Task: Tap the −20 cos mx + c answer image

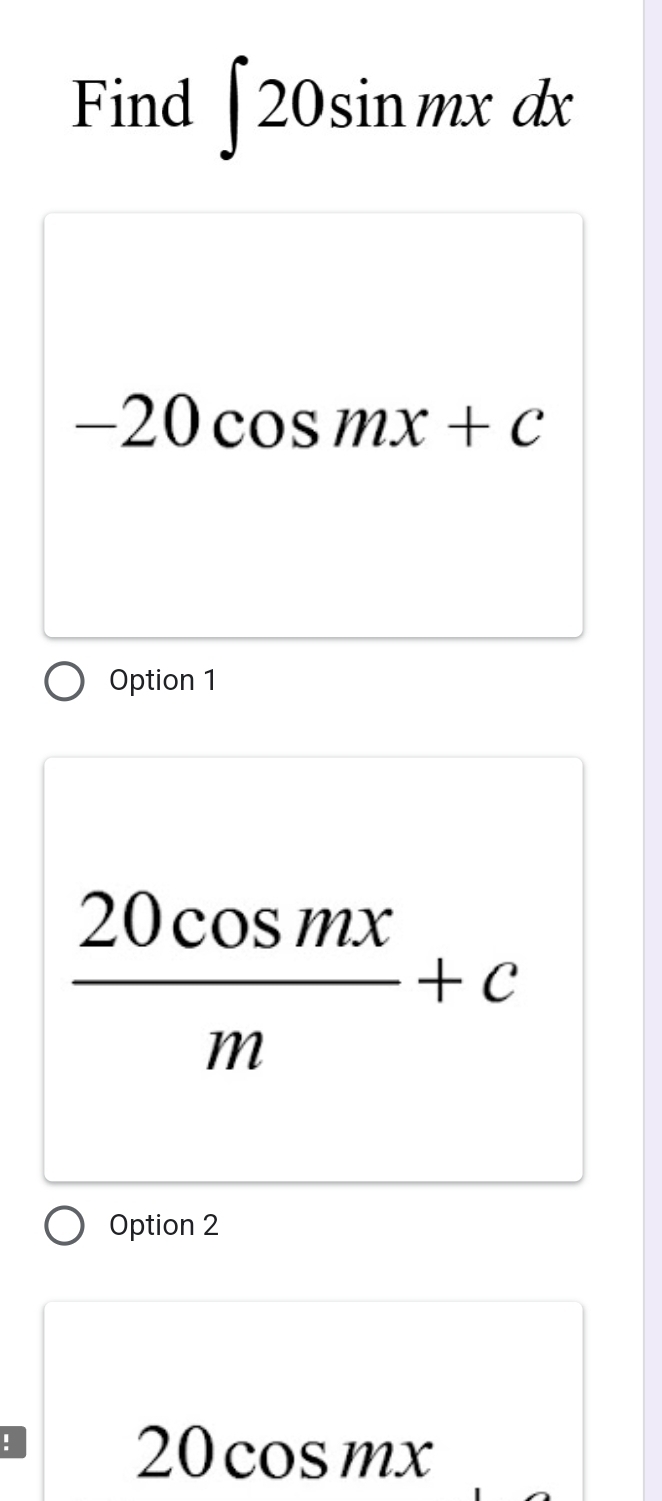Action: pyautogui.click(x=313, y=425)
